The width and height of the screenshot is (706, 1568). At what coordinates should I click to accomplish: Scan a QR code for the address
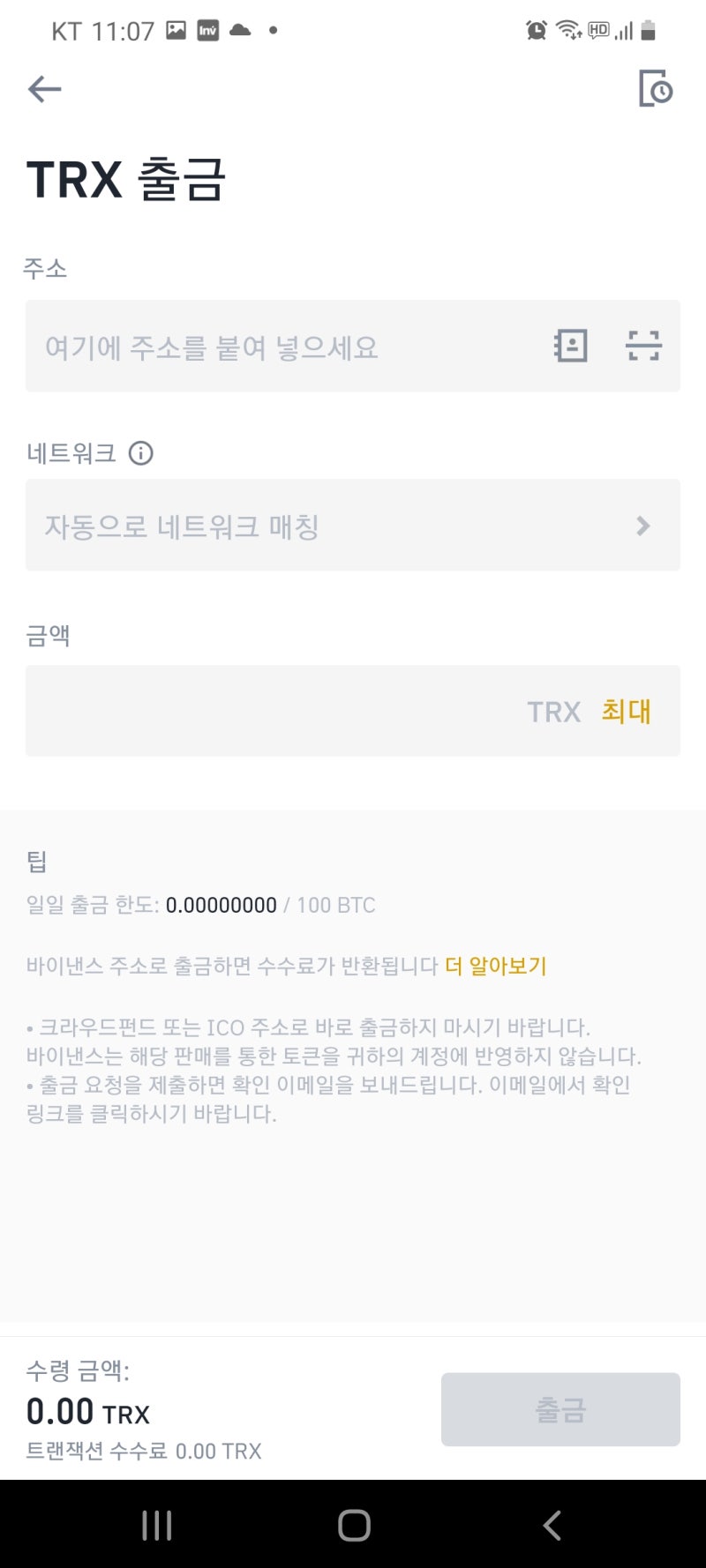643,346
